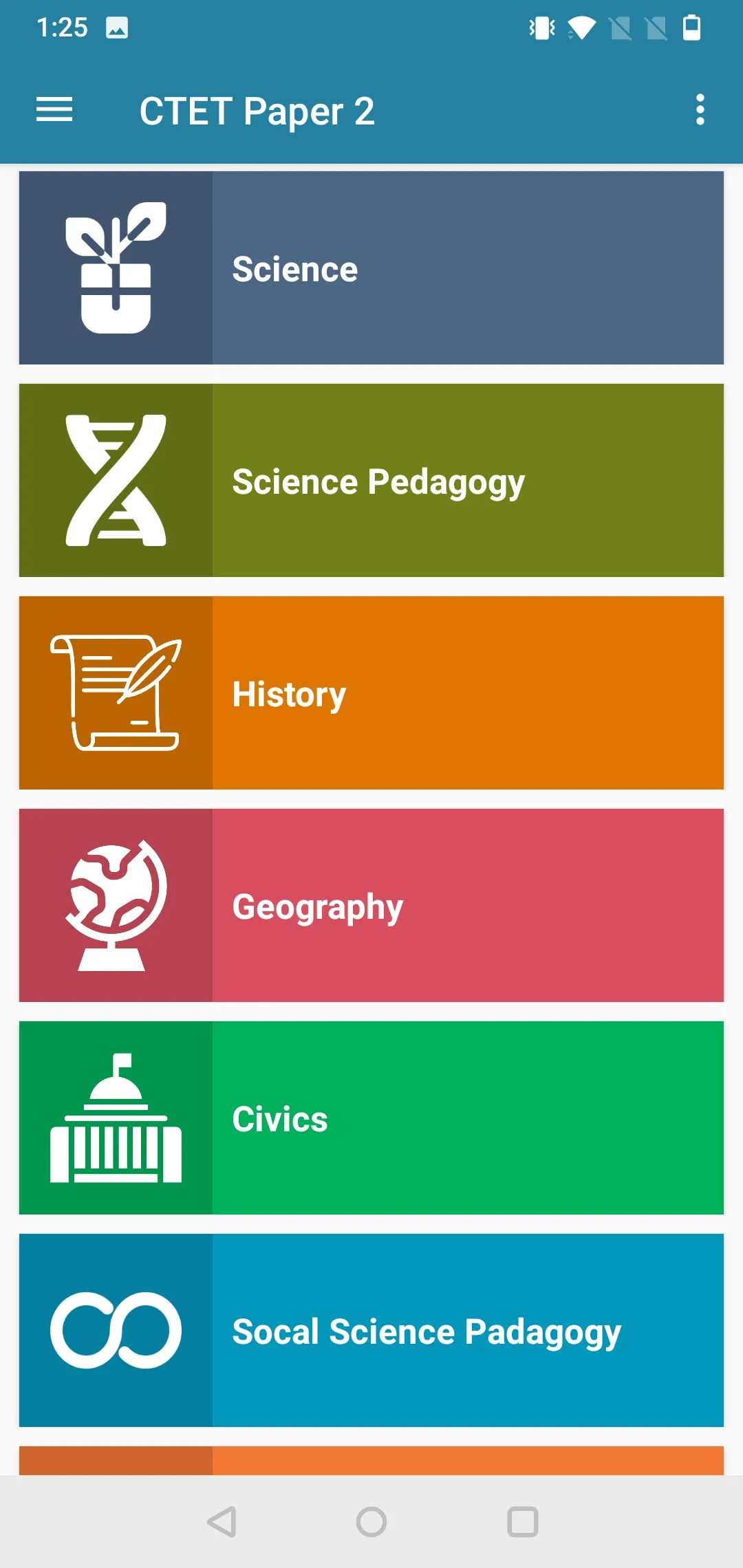Go to the home screen
Image resolution: width=743 pixels, height=1568 pixels.
point(371,1521)
